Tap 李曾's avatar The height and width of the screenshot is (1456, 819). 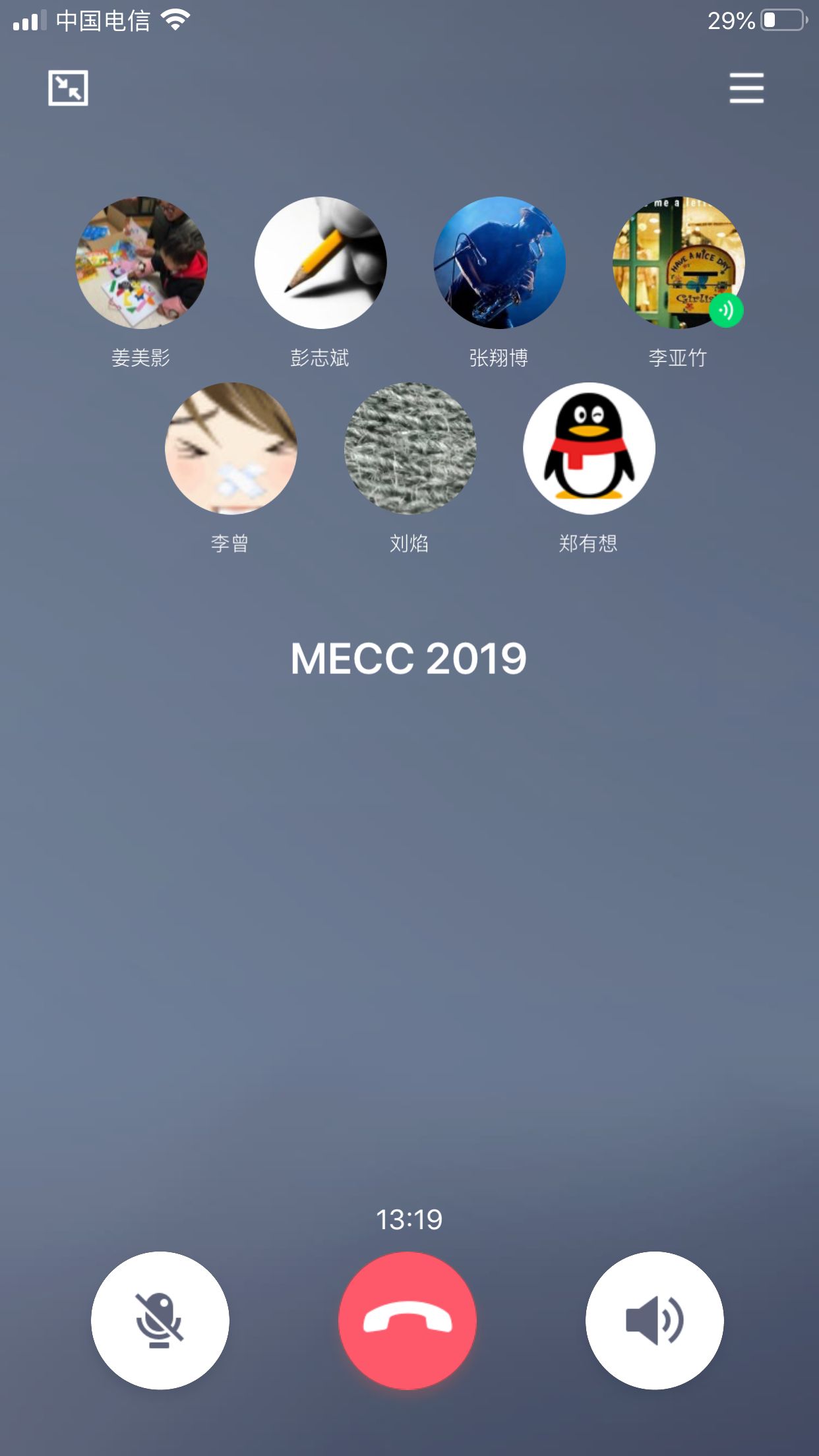click(231, 448)
